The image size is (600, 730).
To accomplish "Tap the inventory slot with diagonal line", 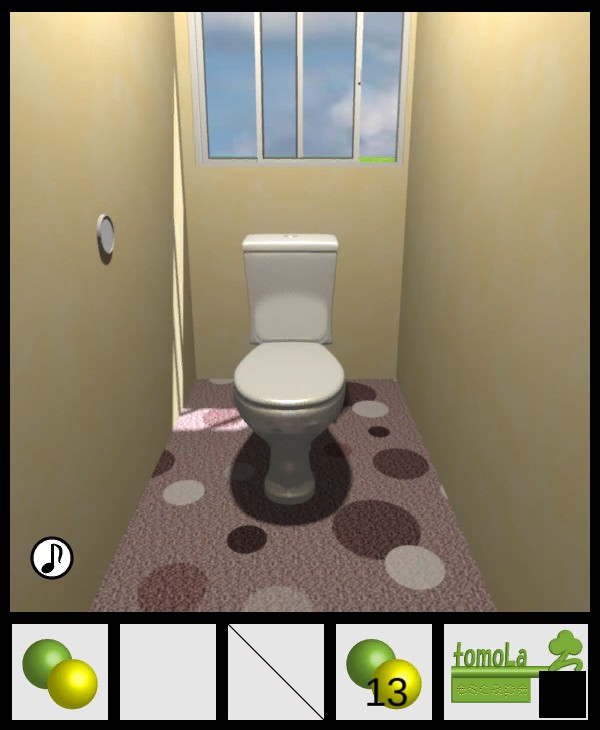I will click(276, 672).
